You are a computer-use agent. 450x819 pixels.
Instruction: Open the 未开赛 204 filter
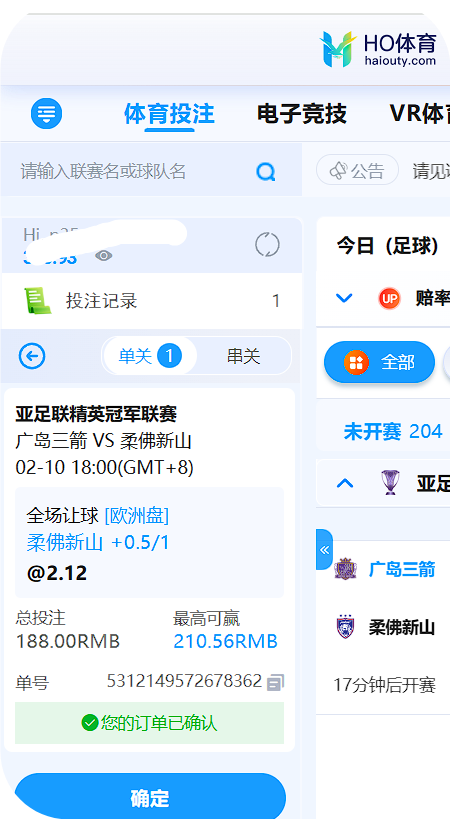coord(393,431)
